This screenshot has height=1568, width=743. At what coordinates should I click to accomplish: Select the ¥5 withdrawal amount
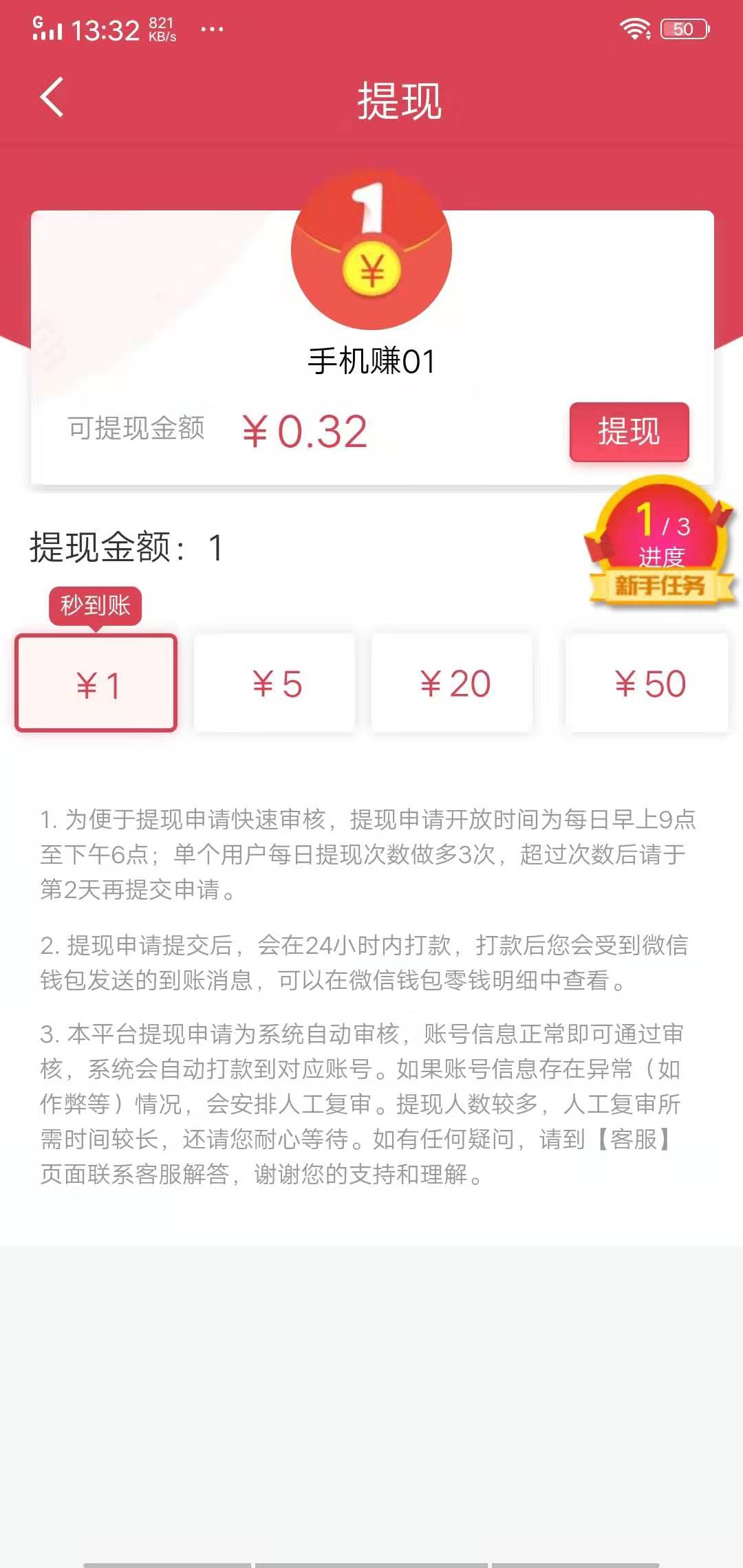click(x=274, y=683)
